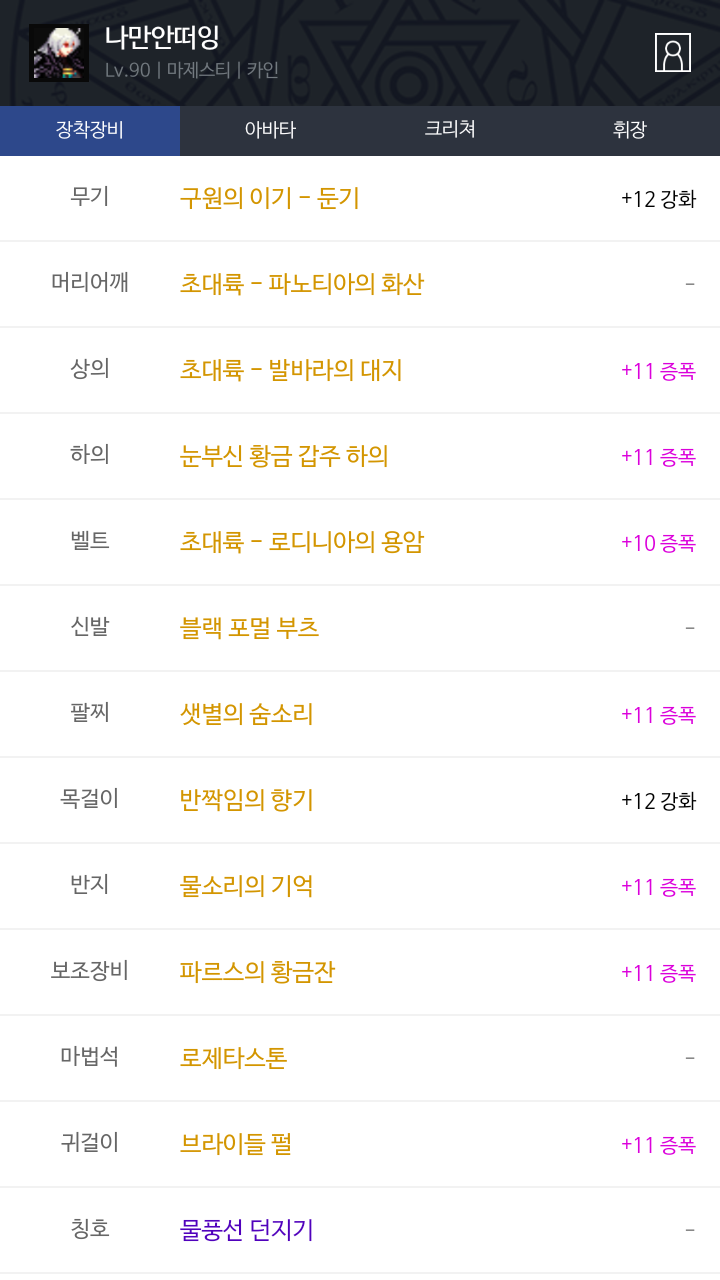Tap magic stone 로제타스톤
This screenshot has width=720, height=1280.
[x=233, y=1058]
